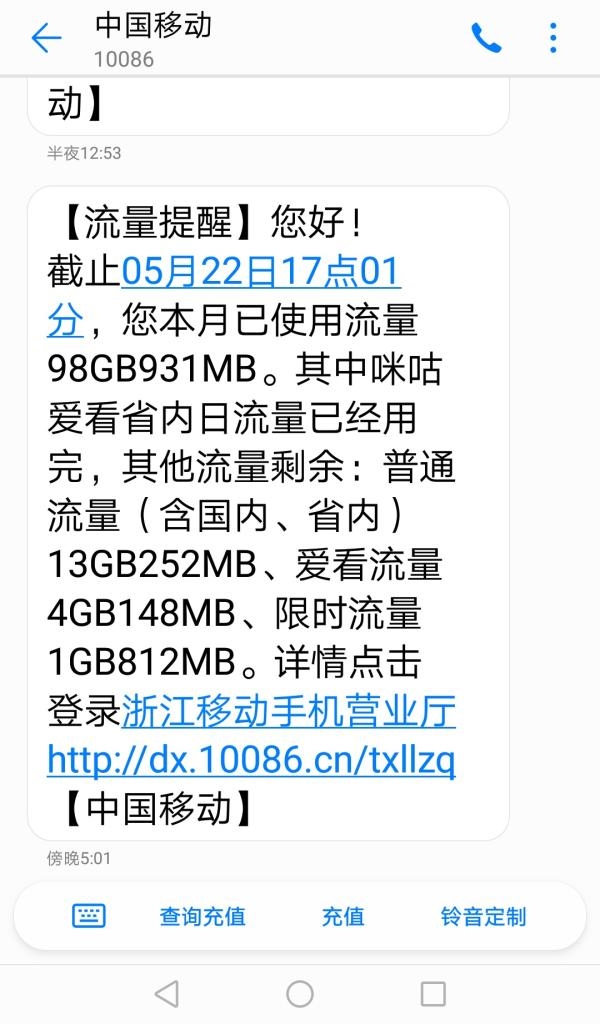Open the three-dot overflow menu
Image resolution: width=600 pixels, height=1024 pixels.
pos(553,39)
